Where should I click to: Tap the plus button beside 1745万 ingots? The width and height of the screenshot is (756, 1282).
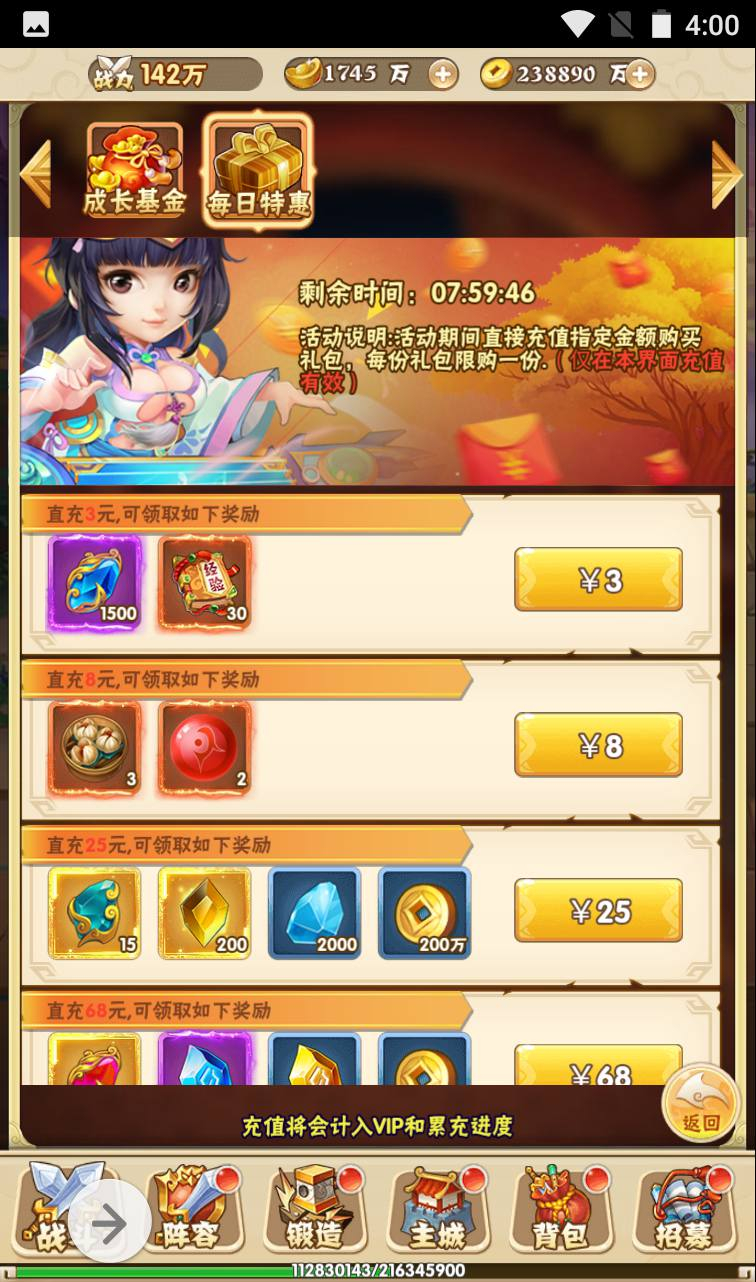(442, 74)
